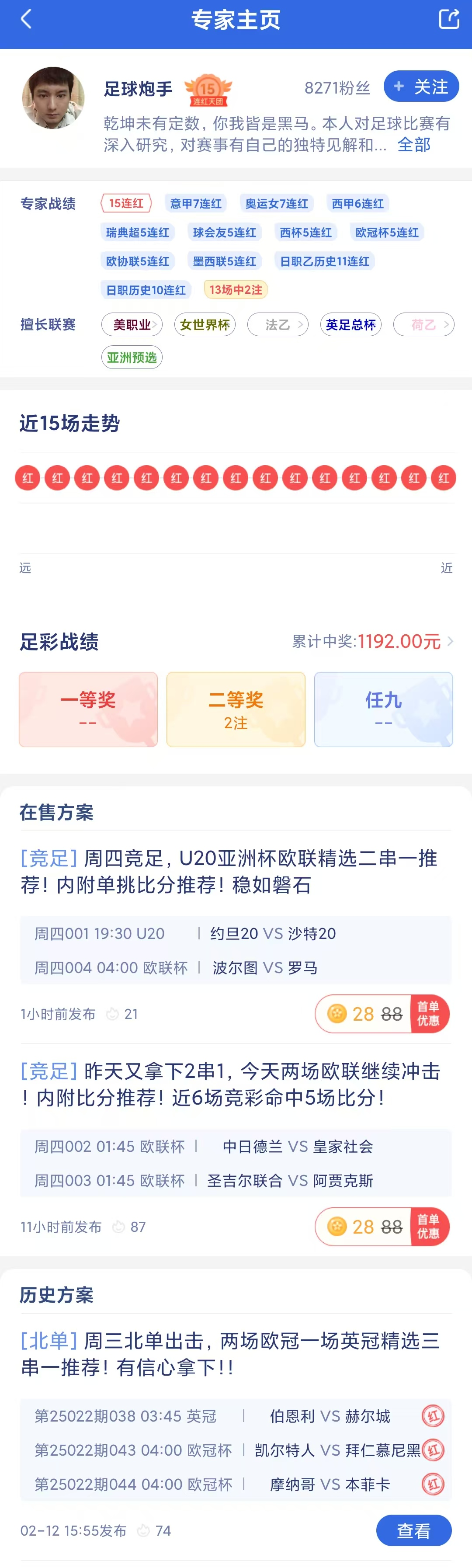
Task: Expand full bio with 全部 link
Action: coord(413,145)
